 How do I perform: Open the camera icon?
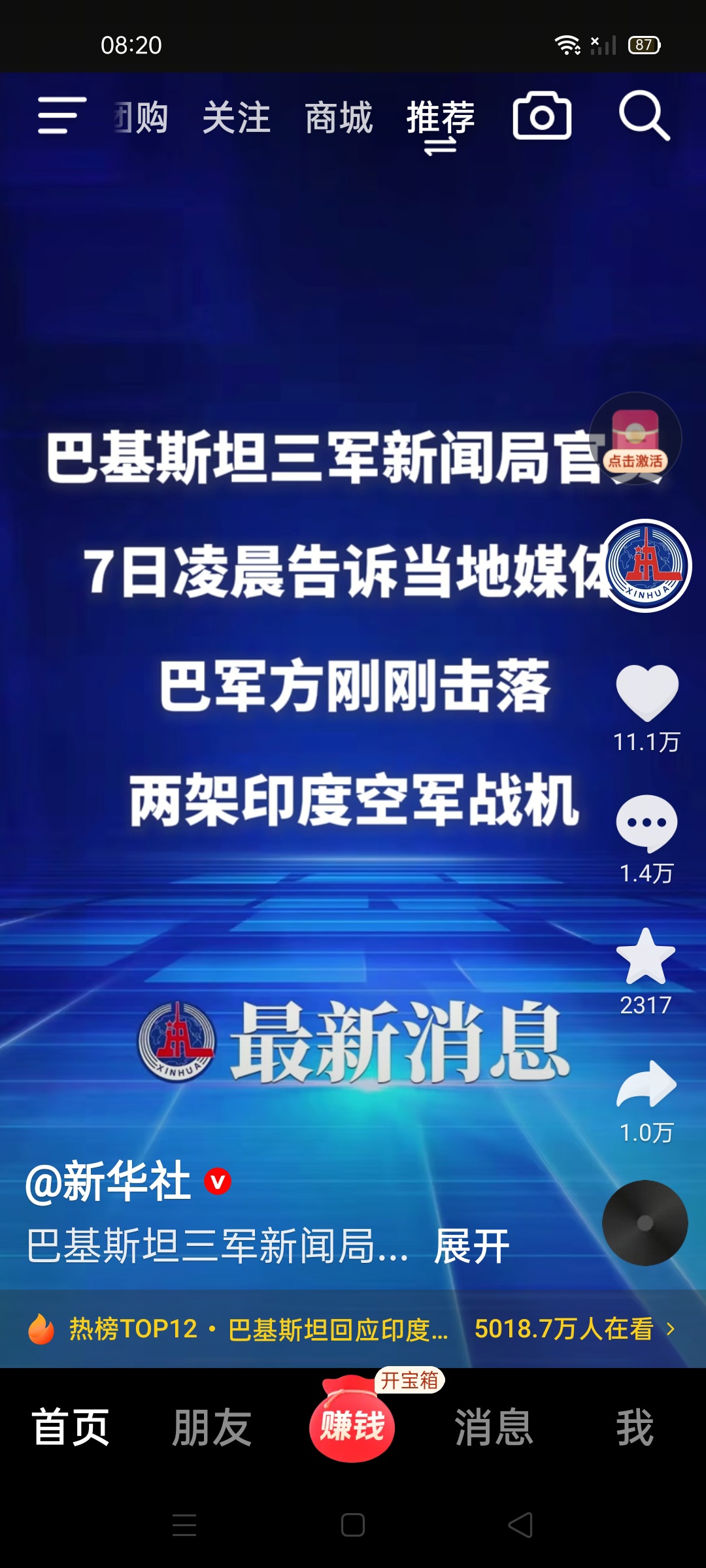click(542, 116)
